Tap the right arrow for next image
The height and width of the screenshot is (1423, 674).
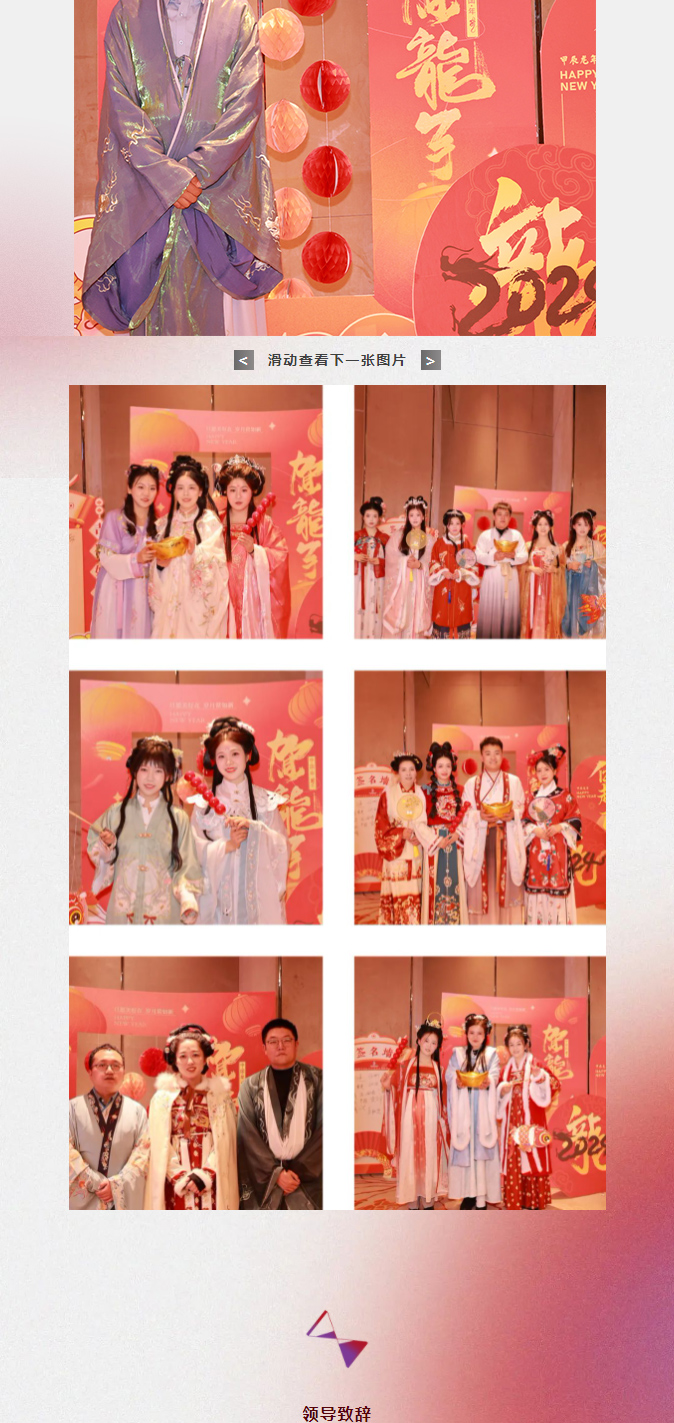click(430, 361)
